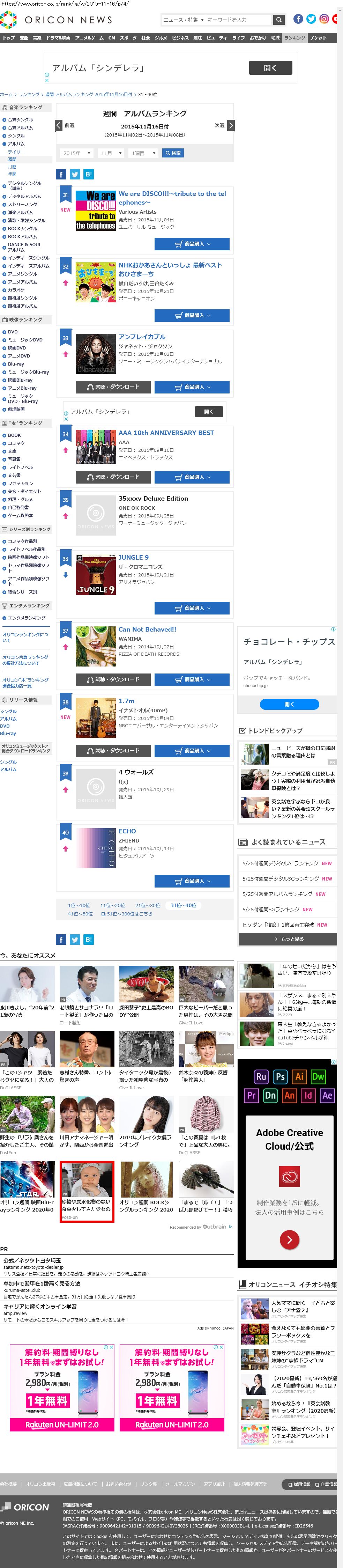Go to next week via 次週 arrow
This screenshot has height=1568, width=343.
pyautogui.click(x=231, y=125)
